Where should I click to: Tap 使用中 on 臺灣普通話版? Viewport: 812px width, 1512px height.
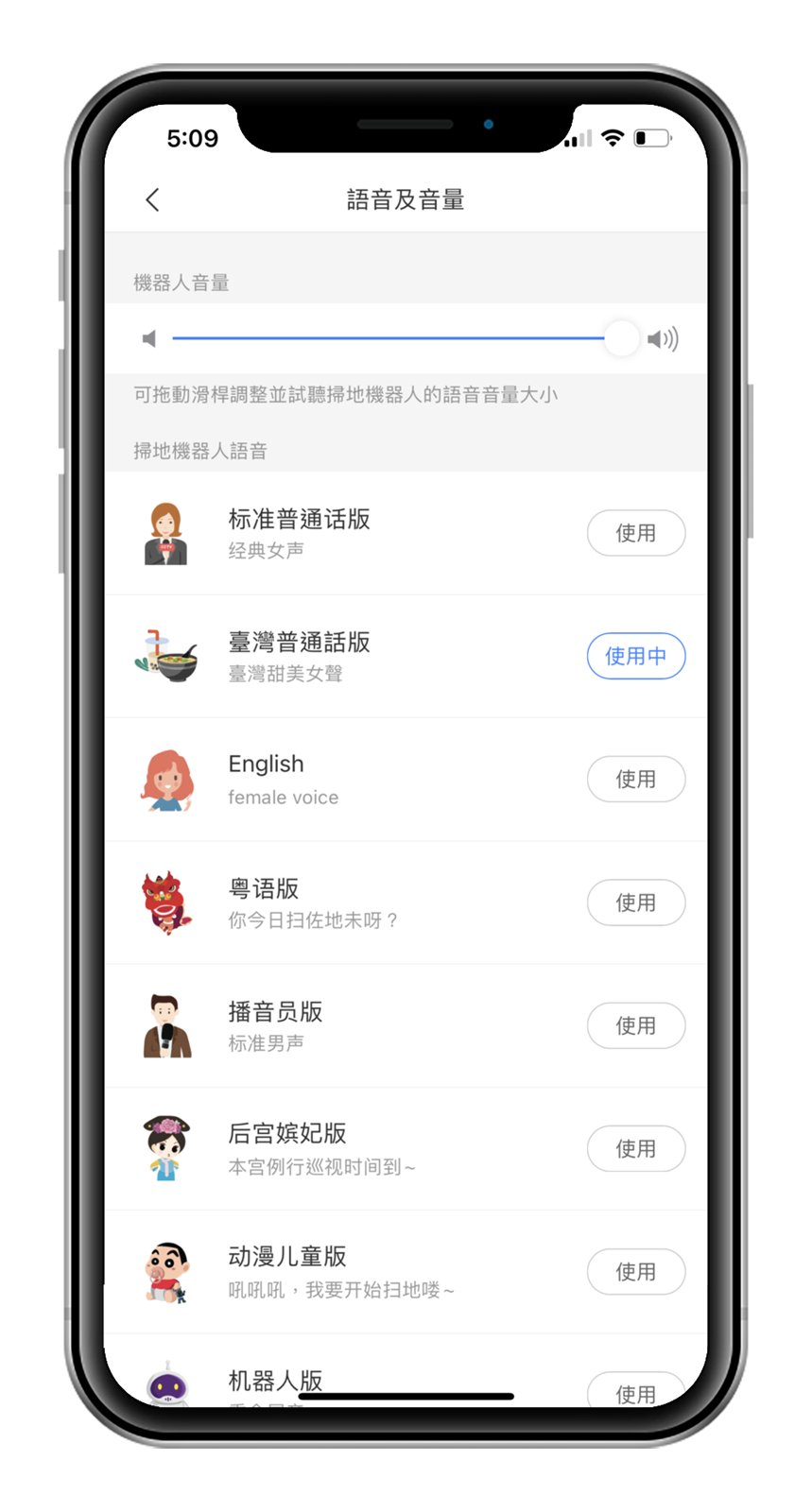(635, 656)
